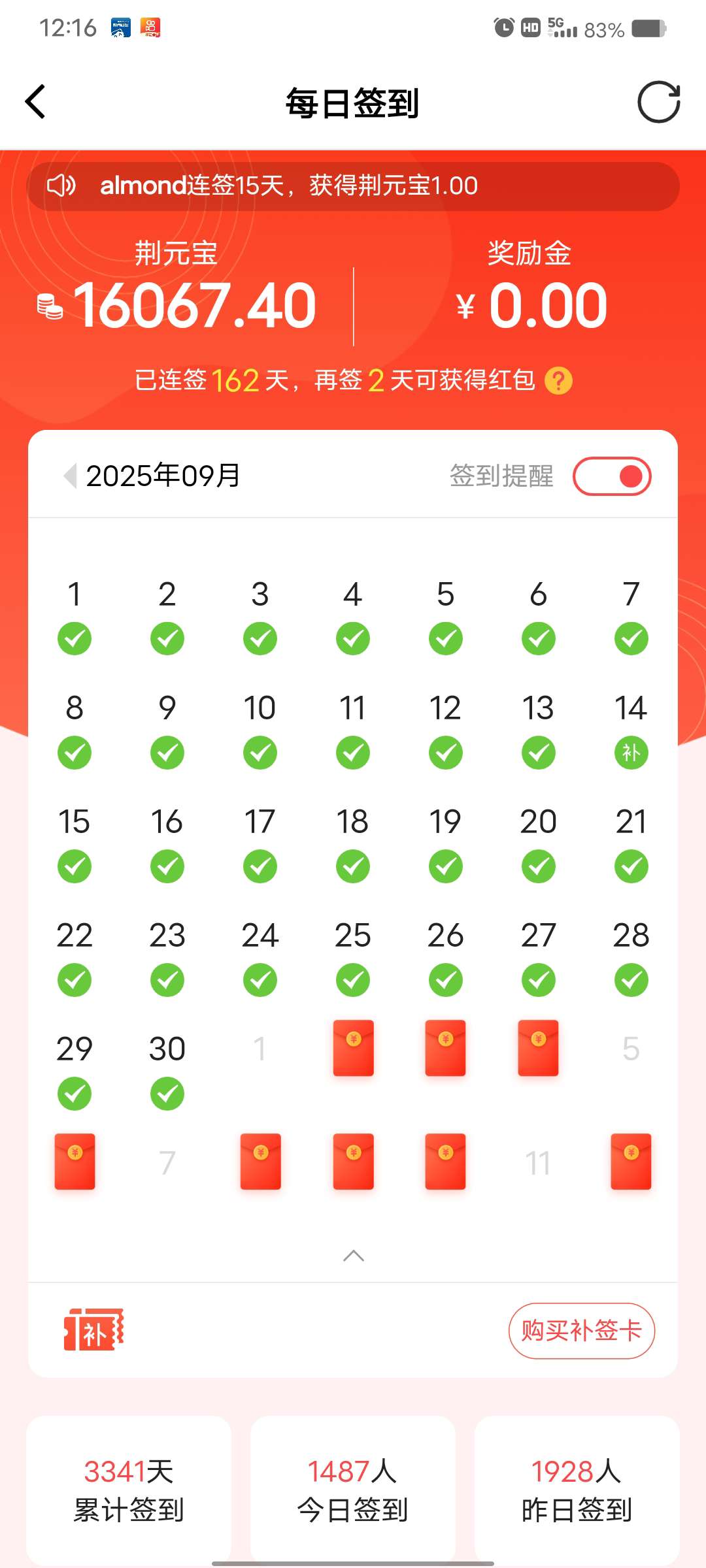Select September 30 on the calendar
This screenshot has width=706, height=1568.
167,1070
